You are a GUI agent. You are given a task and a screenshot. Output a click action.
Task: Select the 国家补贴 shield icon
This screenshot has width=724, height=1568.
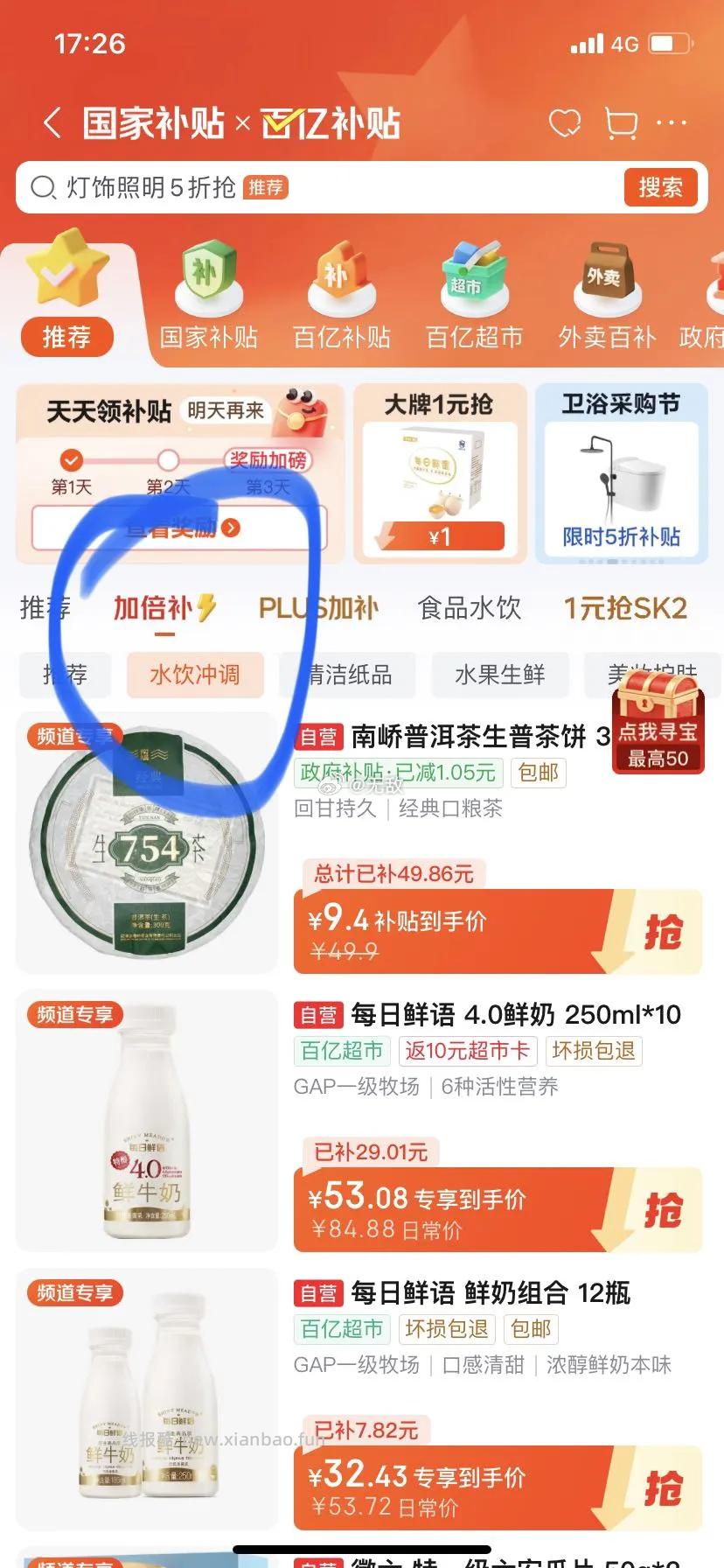pyautogui.click(x=208, y=278)
